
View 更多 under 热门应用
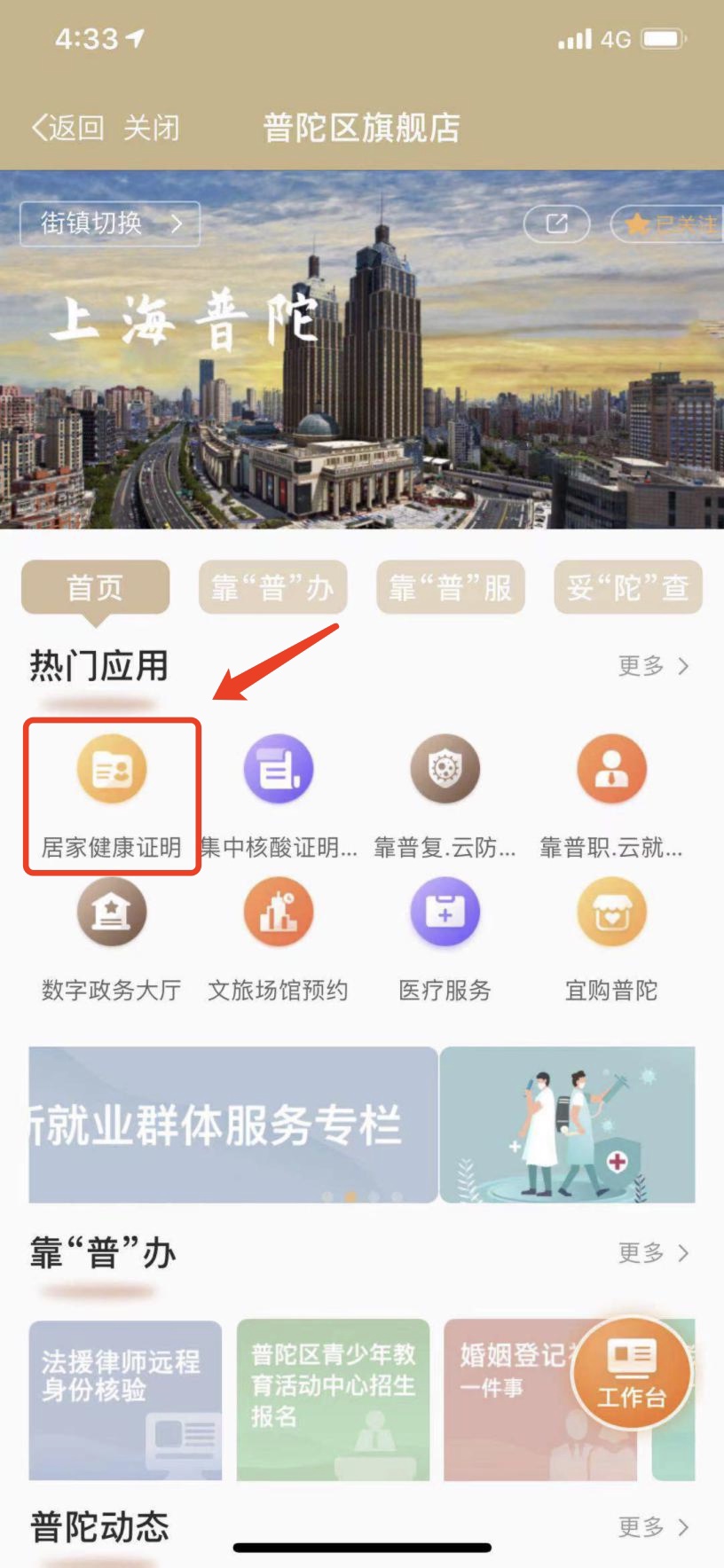[653, 666]
